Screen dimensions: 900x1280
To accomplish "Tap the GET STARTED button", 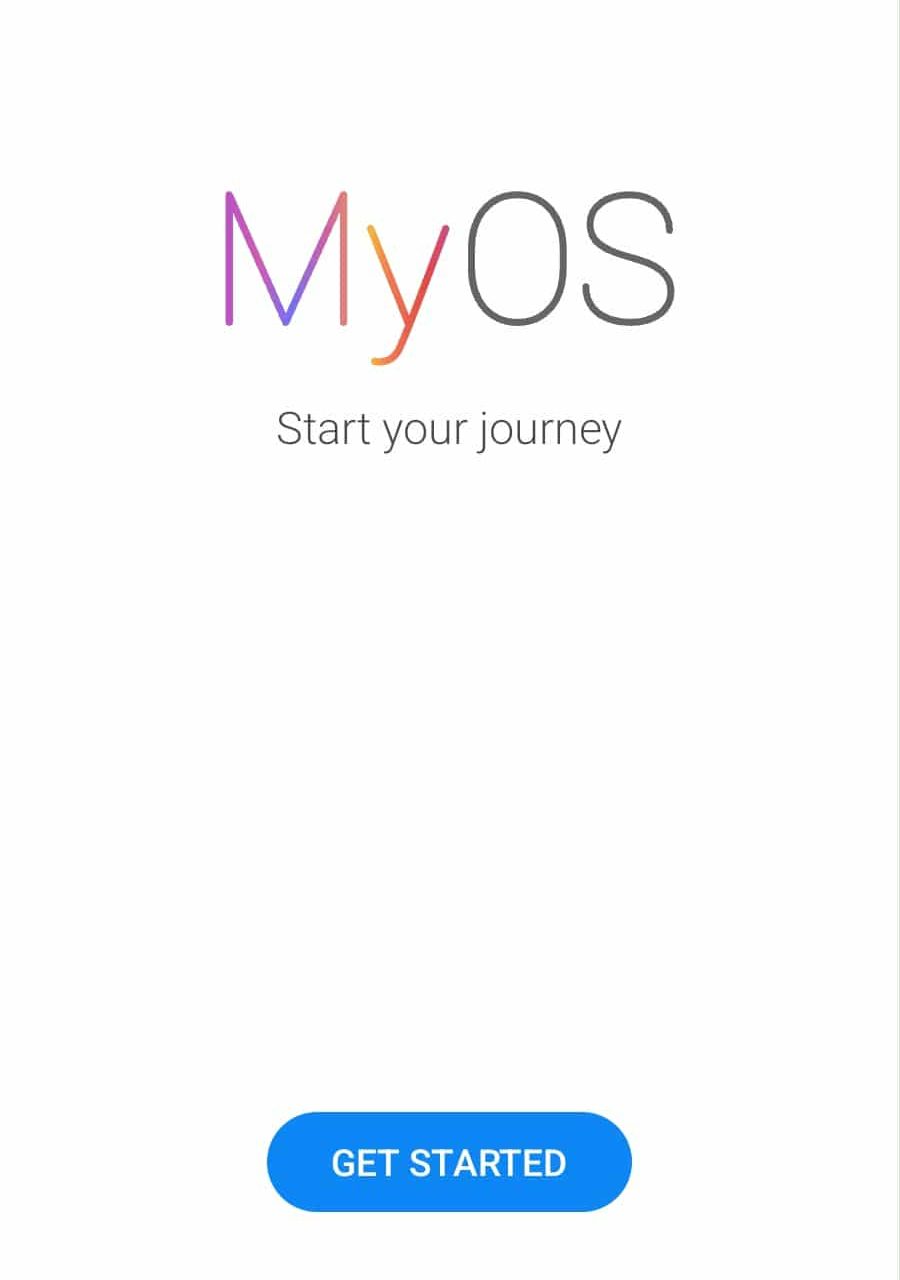I will pos(449,1162).
